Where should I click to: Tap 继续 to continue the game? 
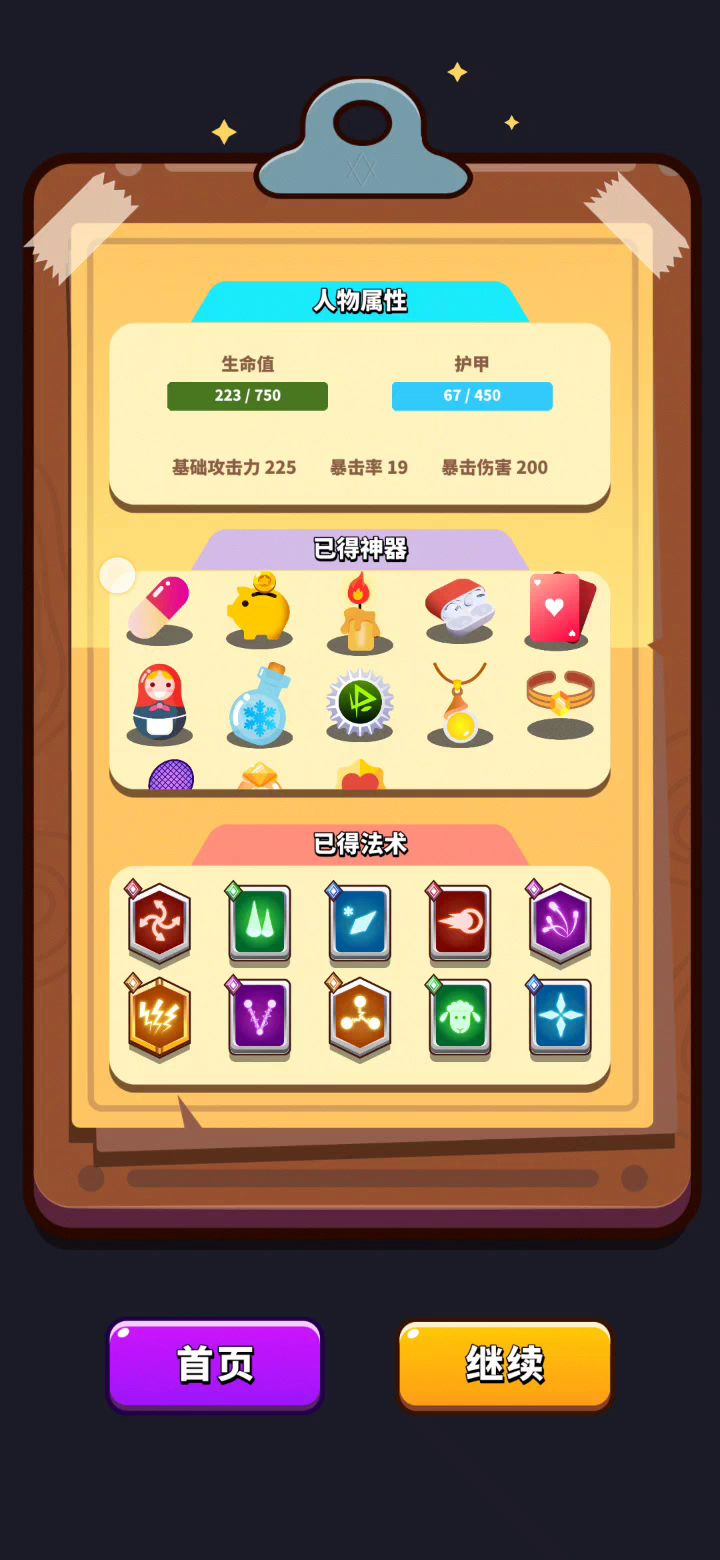(x=505, y=1364)
